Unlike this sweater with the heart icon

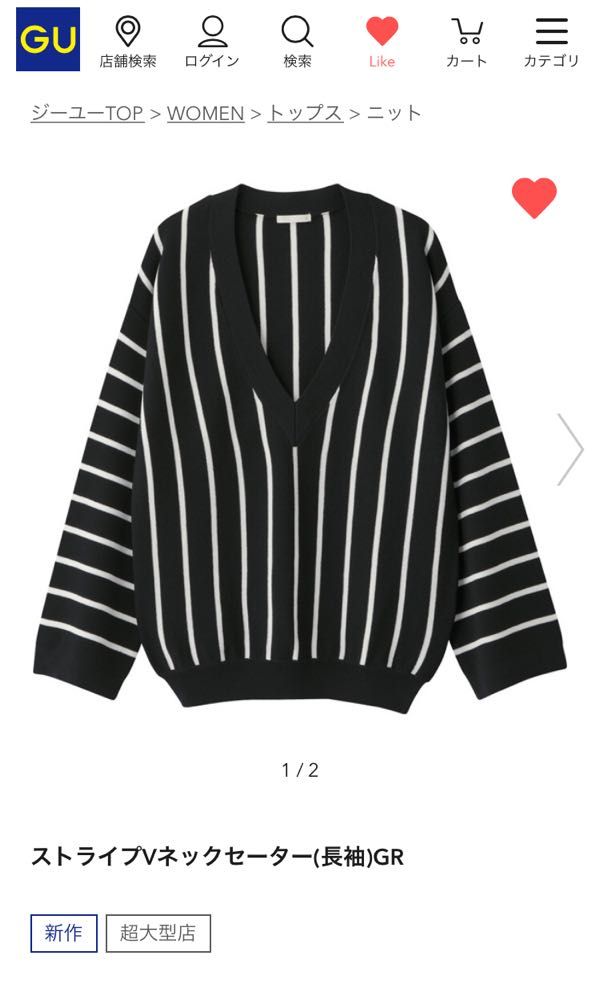(534, 198)
